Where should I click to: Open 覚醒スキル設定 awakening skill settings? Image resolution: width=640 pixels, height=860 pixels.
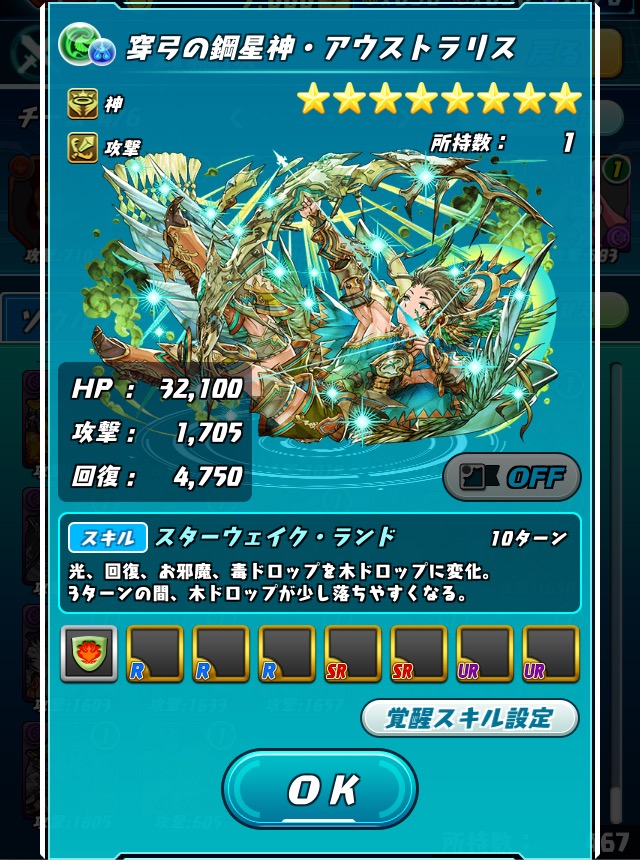(x=470, y=718)
